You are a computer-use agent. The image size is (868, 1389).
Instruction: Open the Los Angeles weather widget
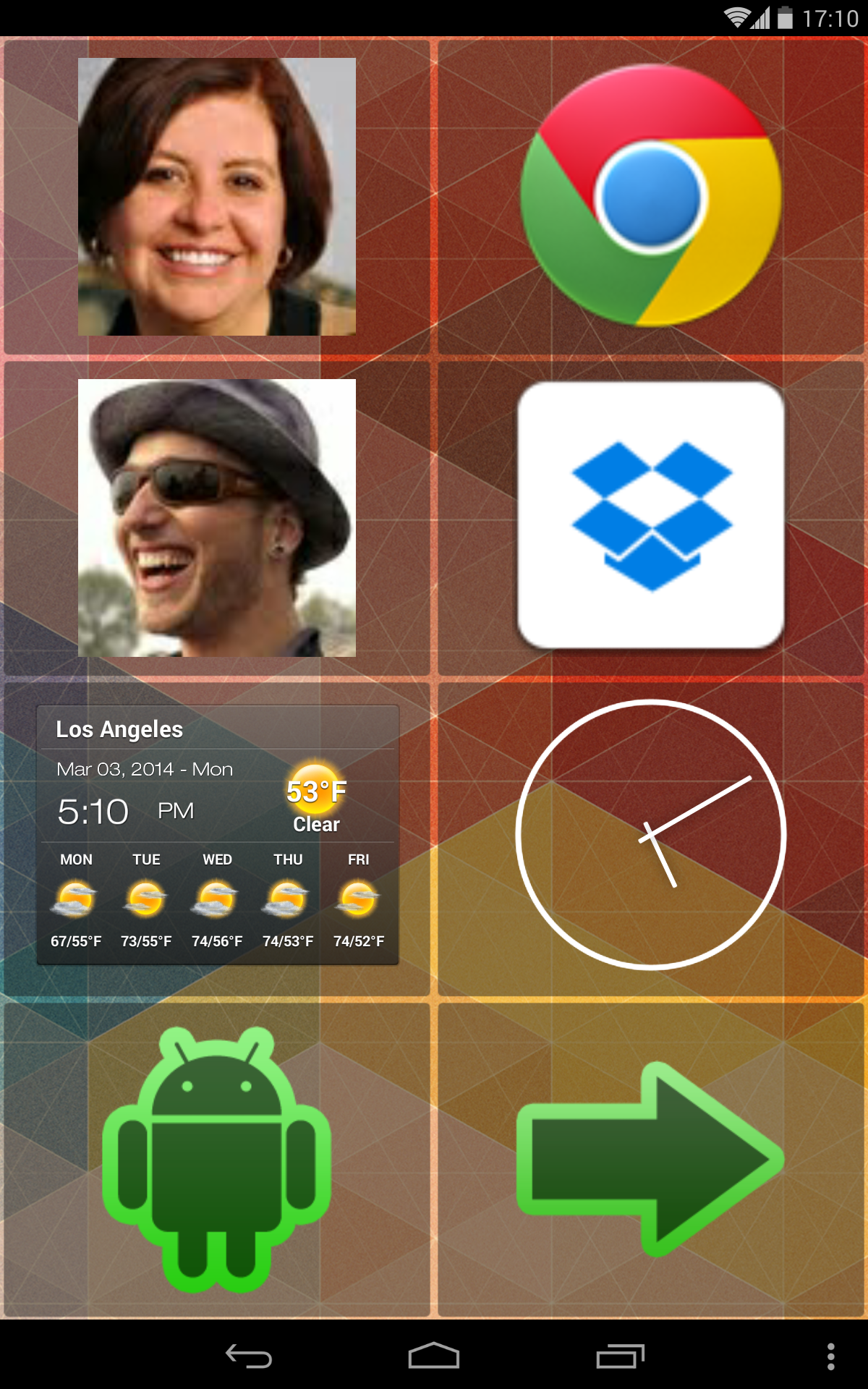click(x=217, y=835)
